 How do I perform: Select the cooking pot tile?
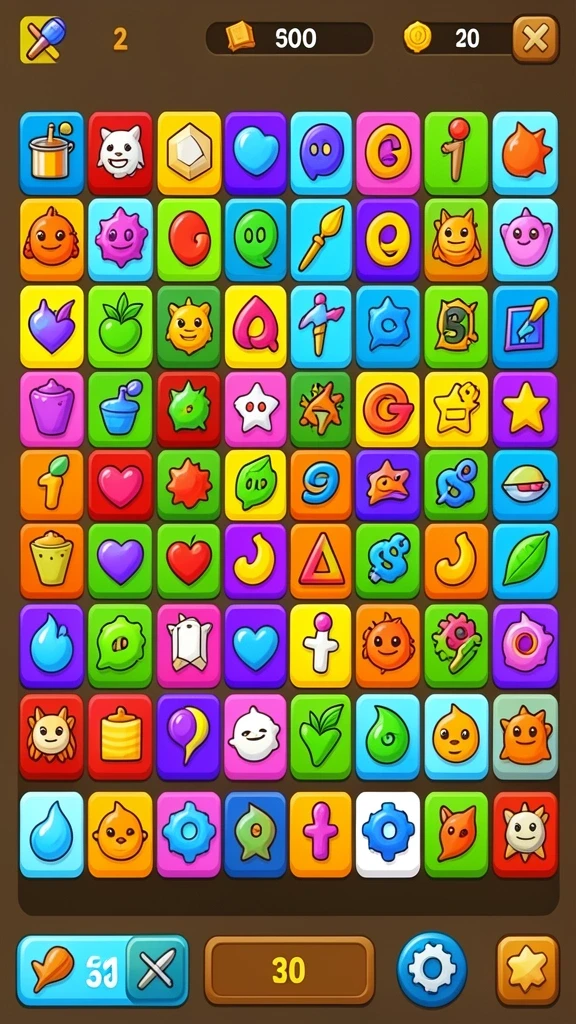(52, 153)
